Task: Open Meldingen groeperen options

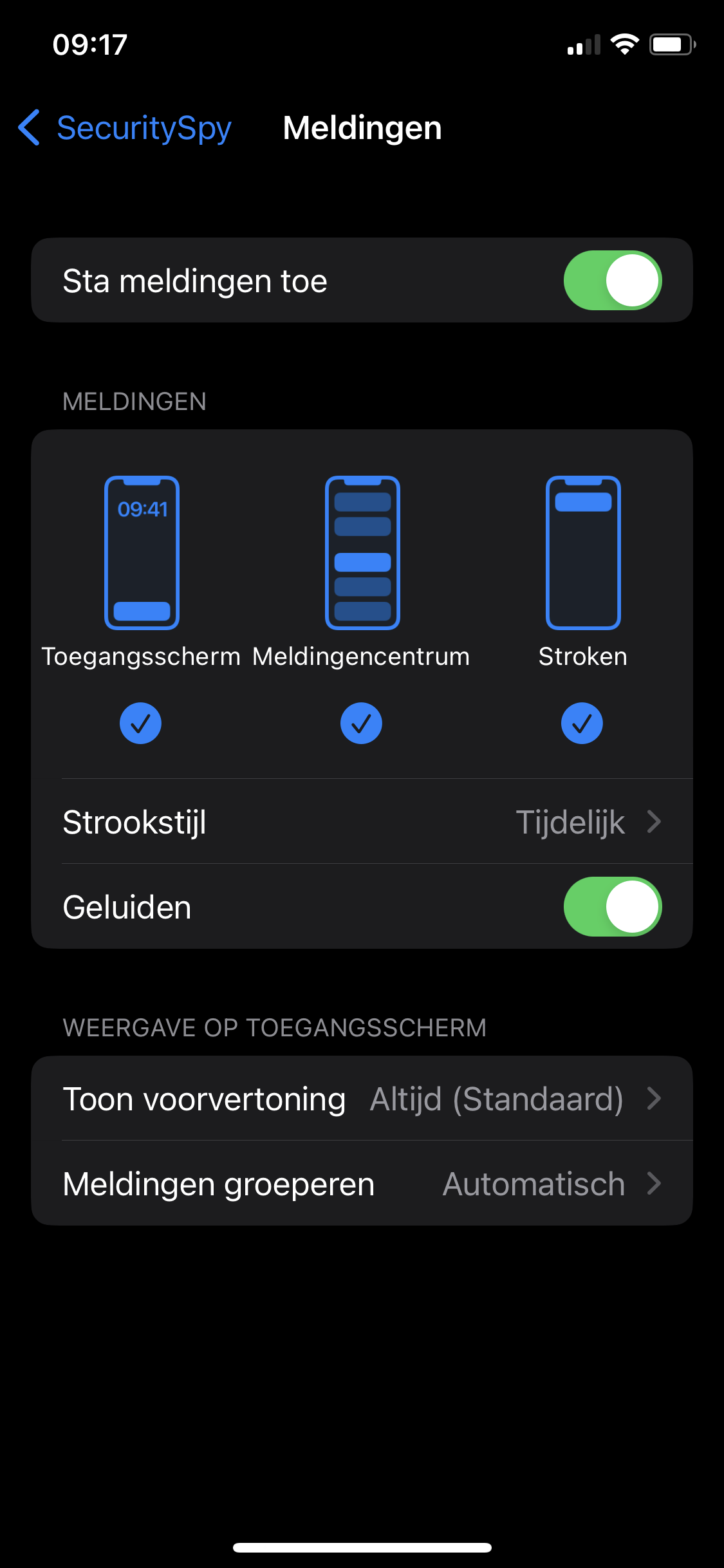Action: point(362,1184)
